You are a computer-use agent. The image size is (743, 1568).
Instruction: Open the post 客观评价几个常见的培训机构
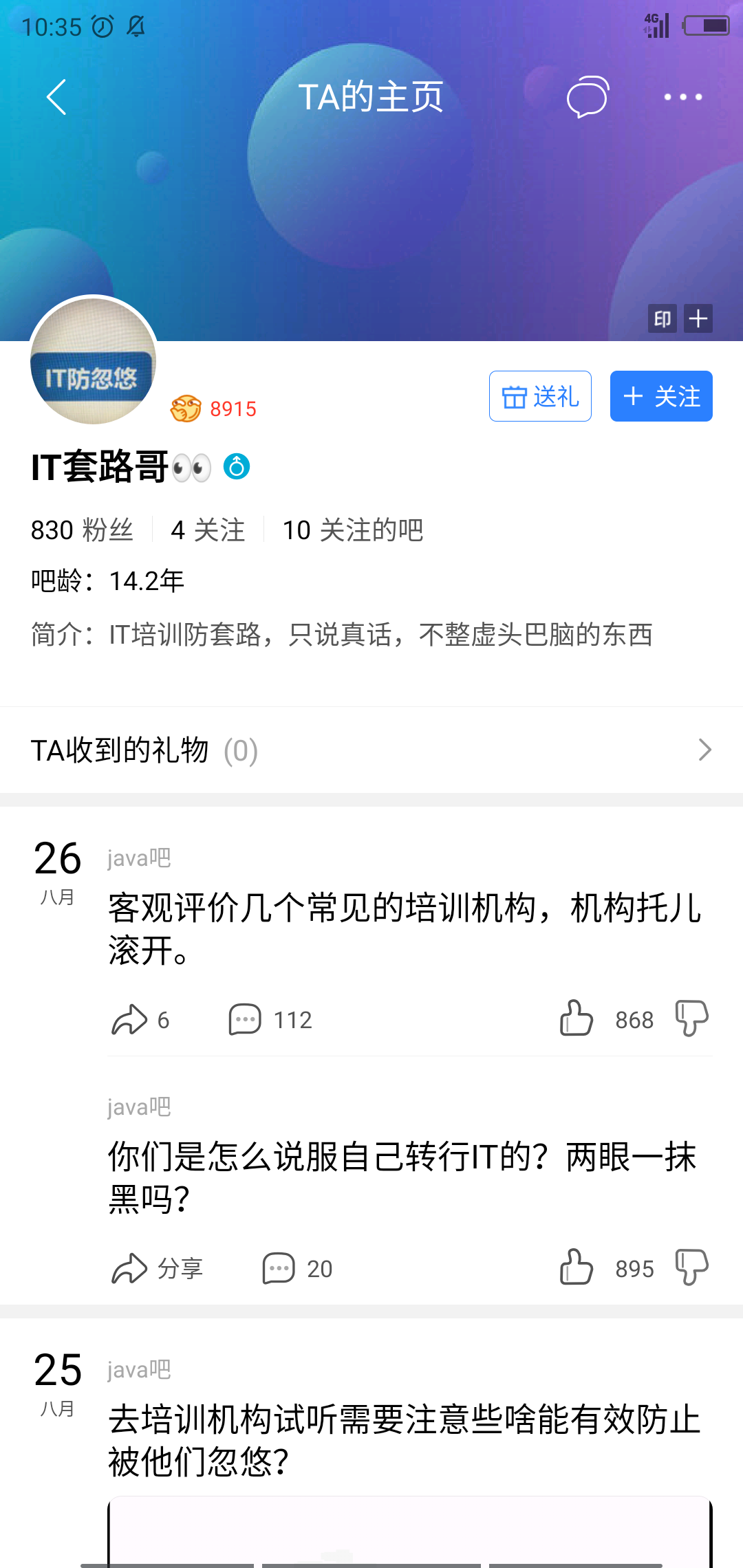(405, 928)
